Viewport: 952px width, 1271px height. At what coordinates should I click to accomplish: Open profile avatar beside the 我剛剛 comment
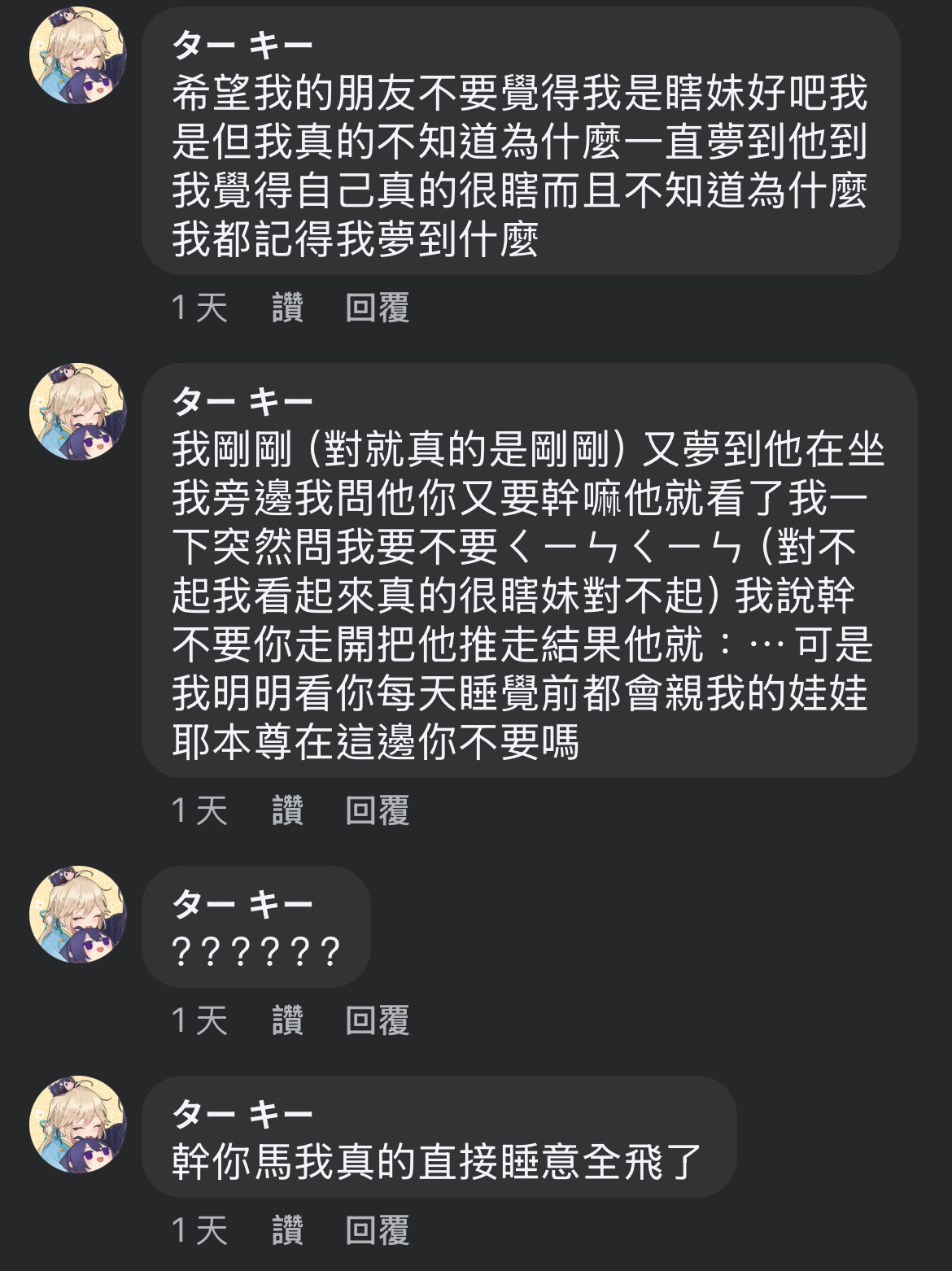(78, 412)
